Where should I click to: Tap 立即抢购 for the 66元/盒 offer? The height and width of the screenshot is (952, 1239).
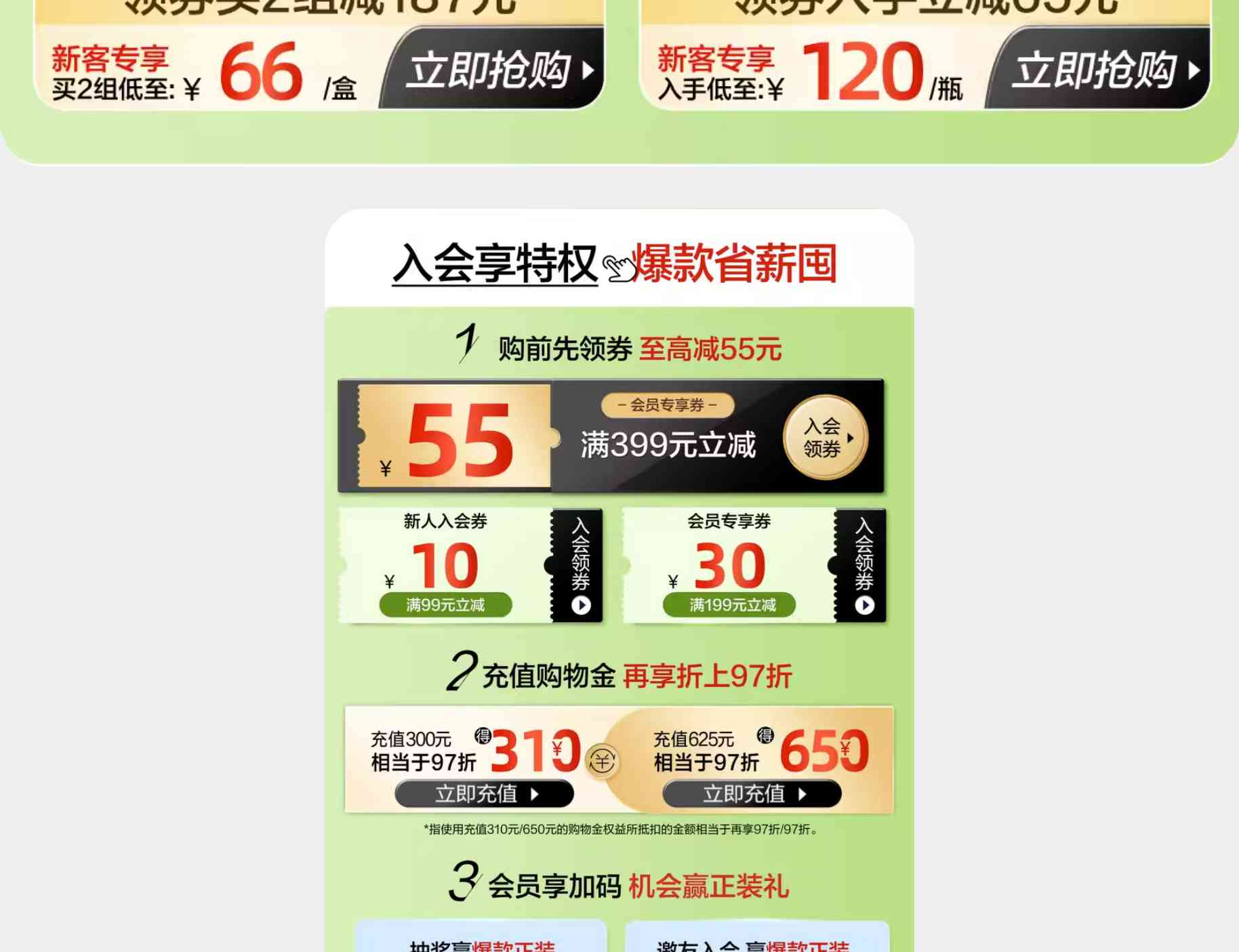(498, 70)
